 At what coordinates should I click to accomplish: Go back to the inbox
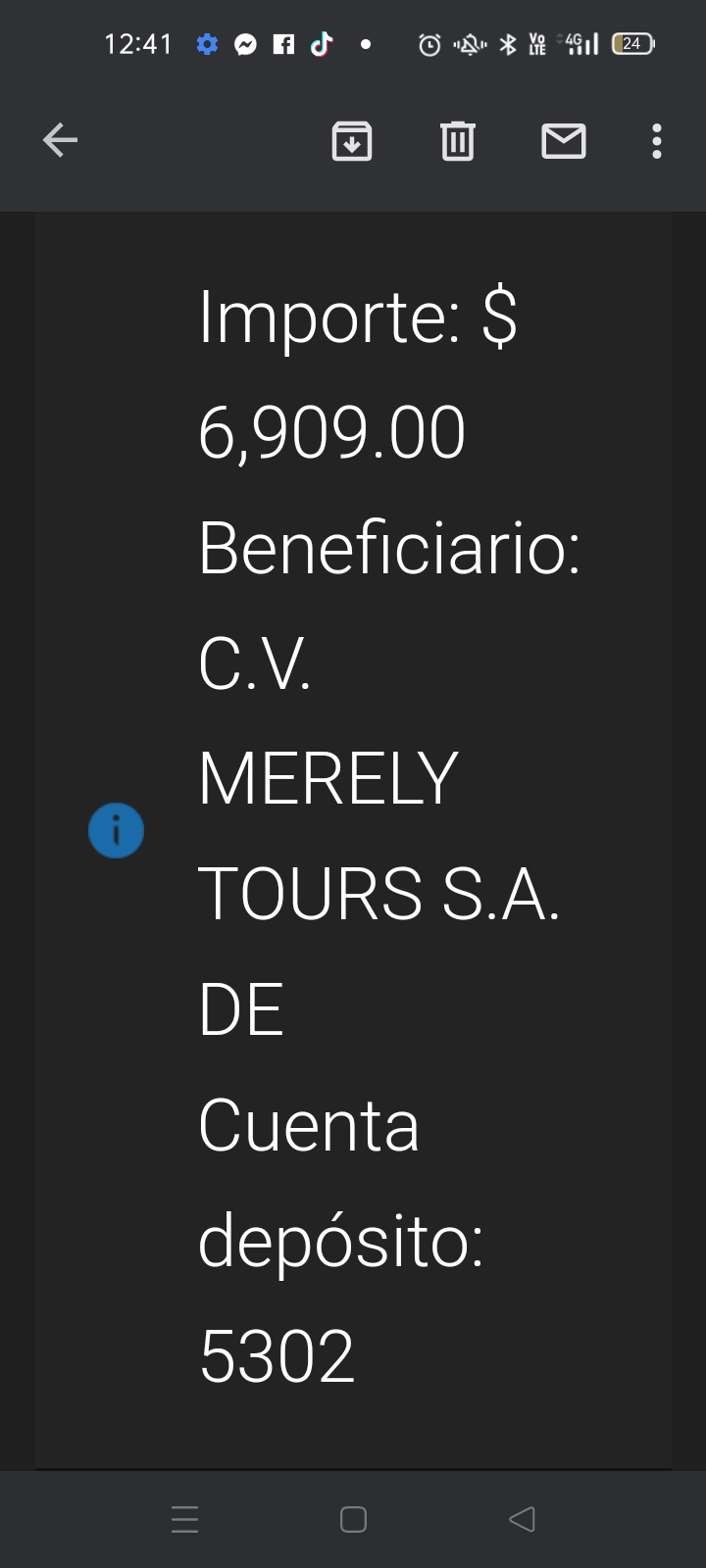point(60,141)
